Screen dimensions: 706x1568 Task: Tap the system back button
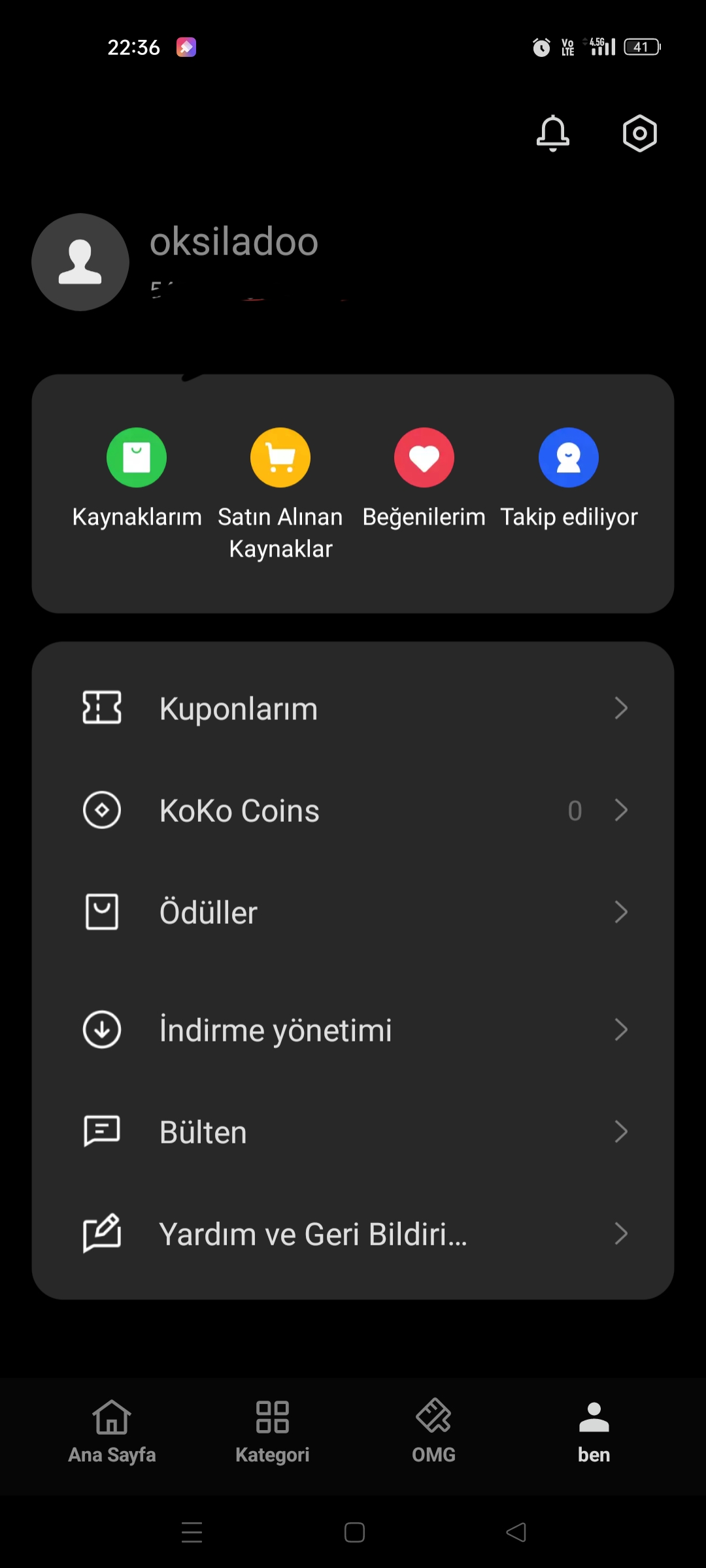(x=516, y=1532)
